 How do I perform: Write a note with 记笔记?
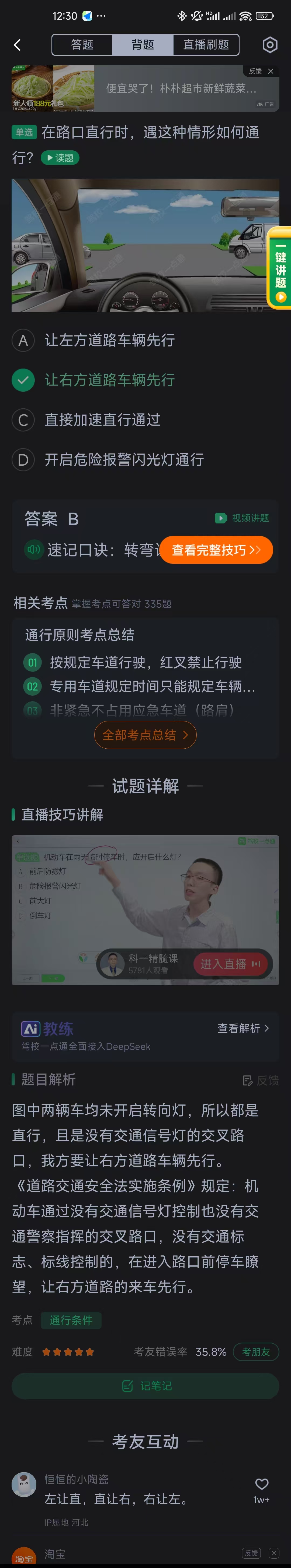tap(145, 1386)
